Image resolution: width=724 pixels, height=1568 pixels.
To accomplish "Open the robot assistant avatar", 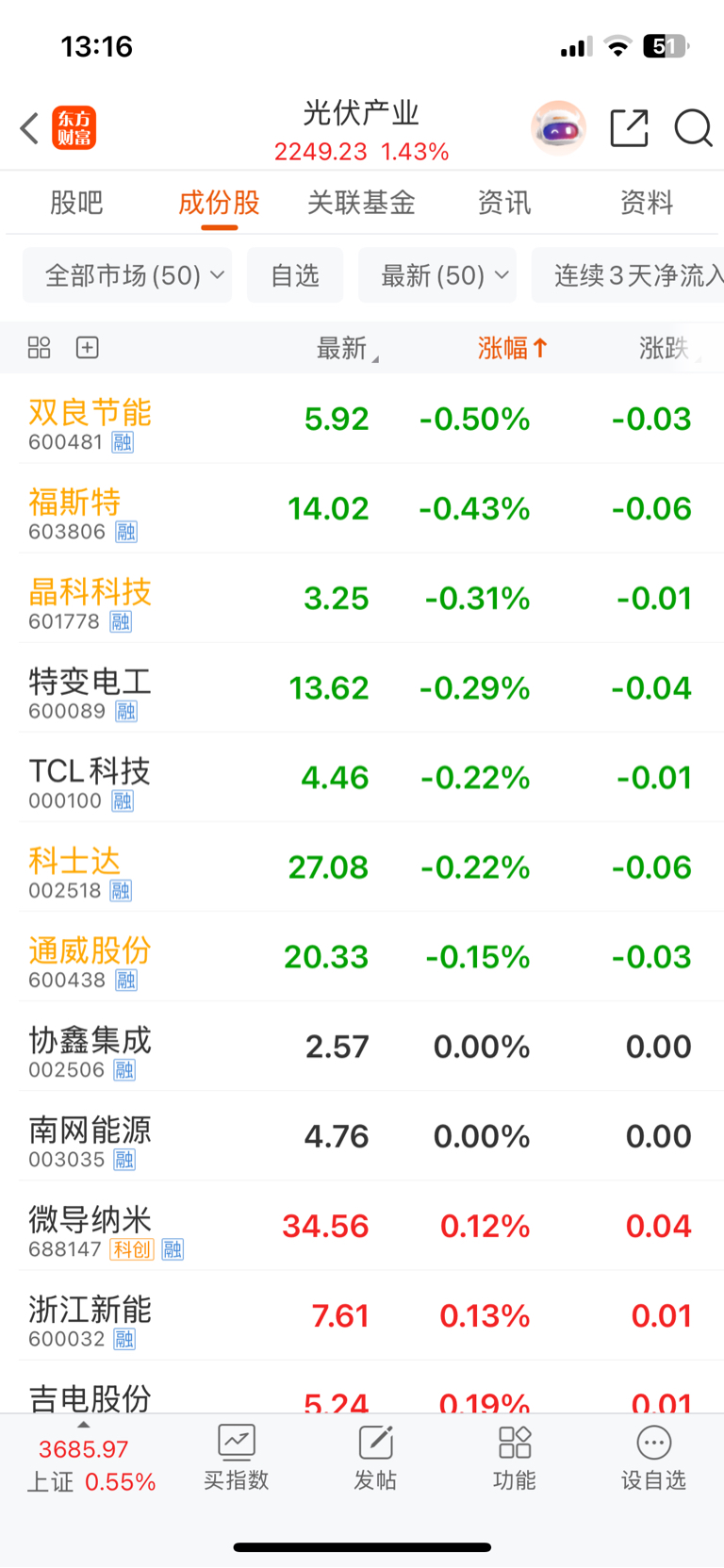I will (559, 127).
